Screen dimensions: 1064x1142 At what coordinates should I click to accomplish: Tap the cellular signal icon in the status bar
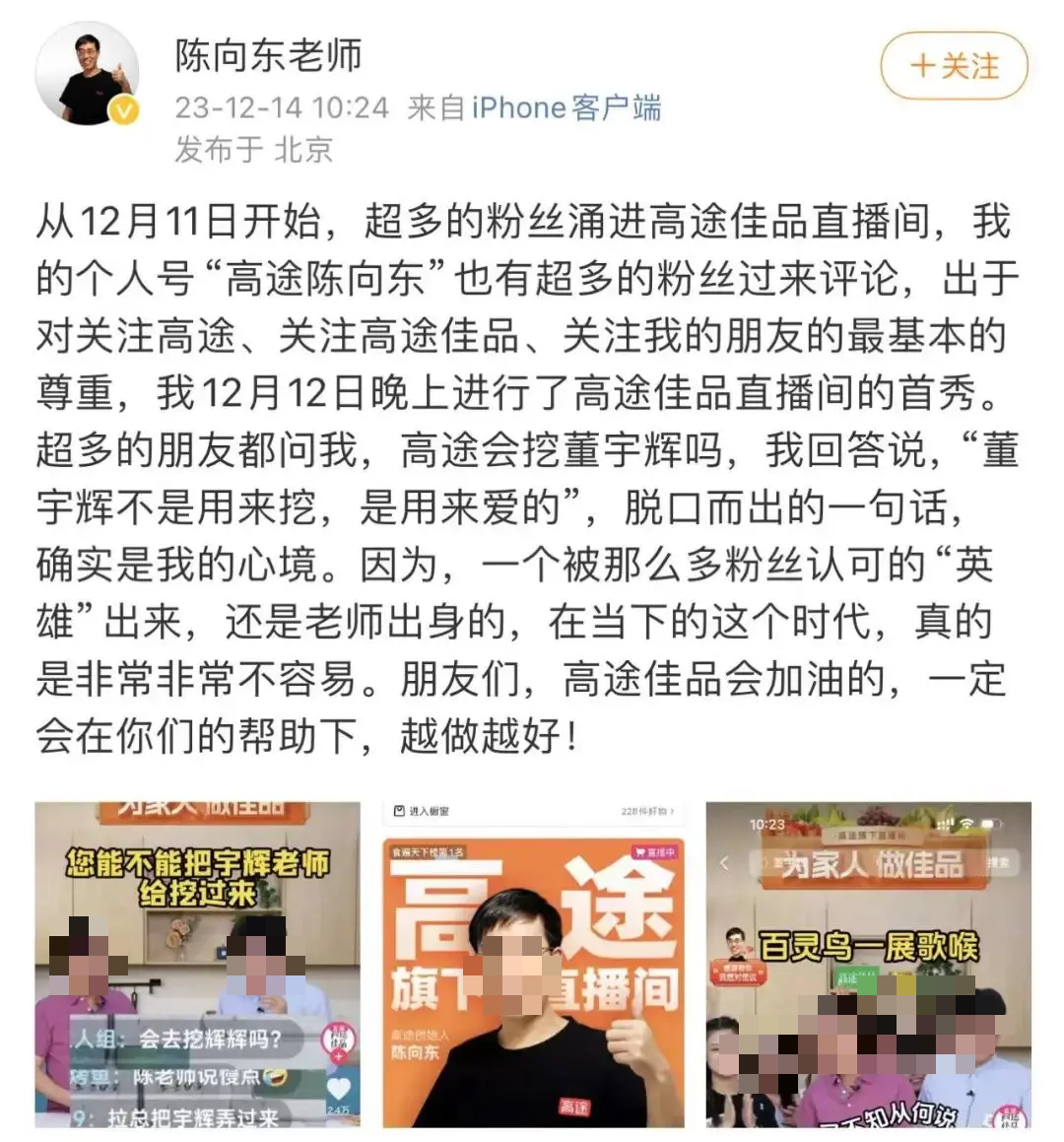pos(947,822)
